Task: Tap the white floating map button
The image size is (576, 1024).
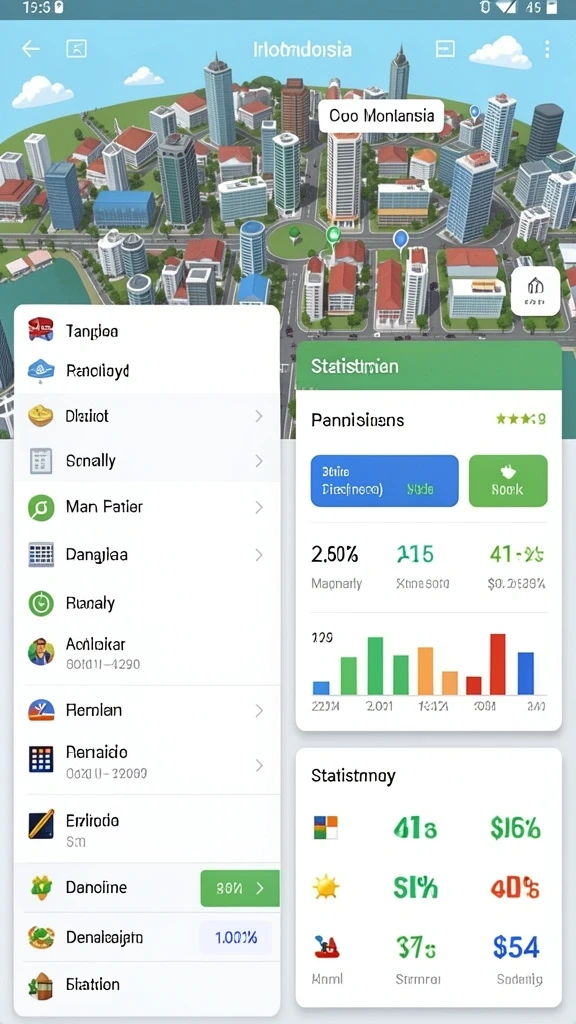Action: click(x=535, y=291)
